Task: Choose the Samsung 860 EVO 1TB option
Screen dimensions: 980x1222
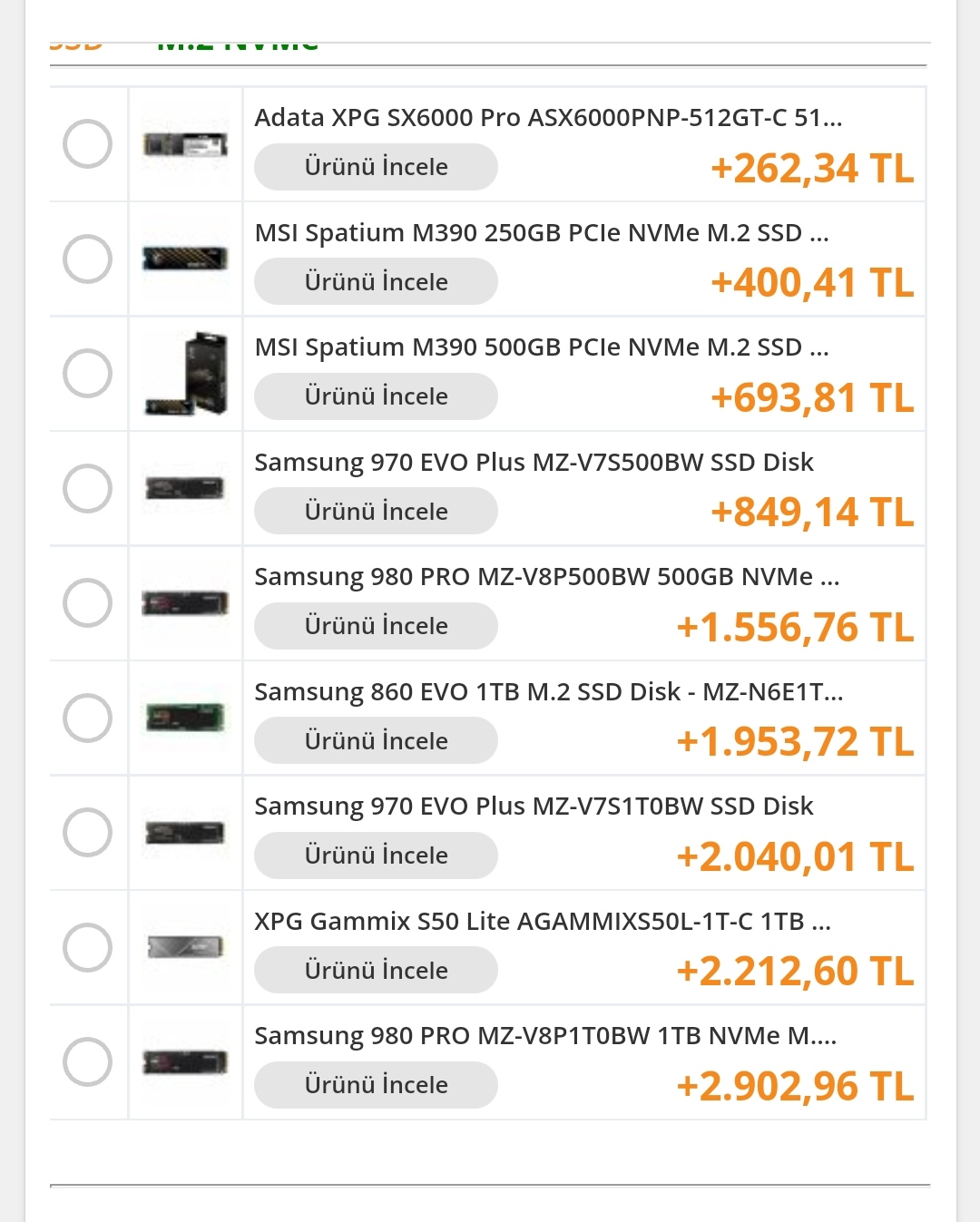Action: click(87, 718)
